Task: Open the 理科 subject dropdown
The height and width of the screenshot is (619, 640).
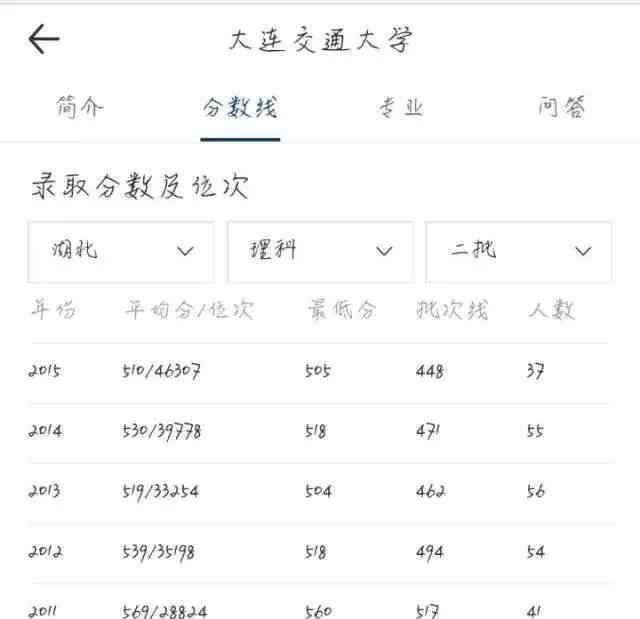Action: click(320, 251)
